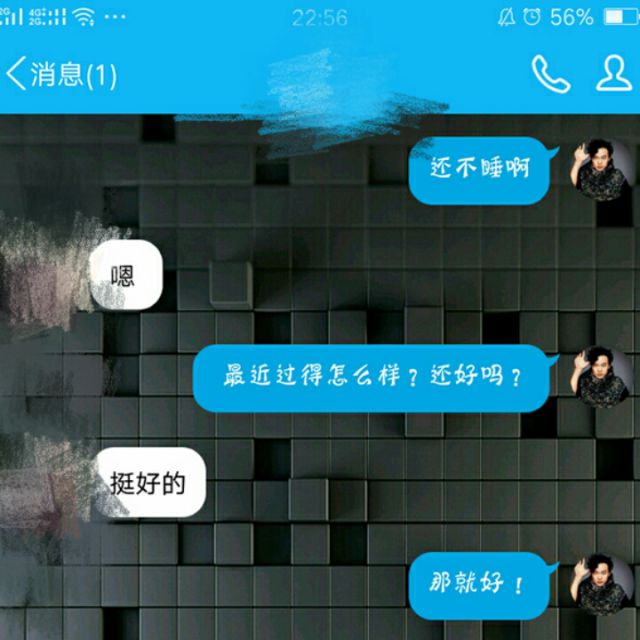Go back to 消息 list
Viewport: 640px width, 640px height.
click(x=60, y=75)
